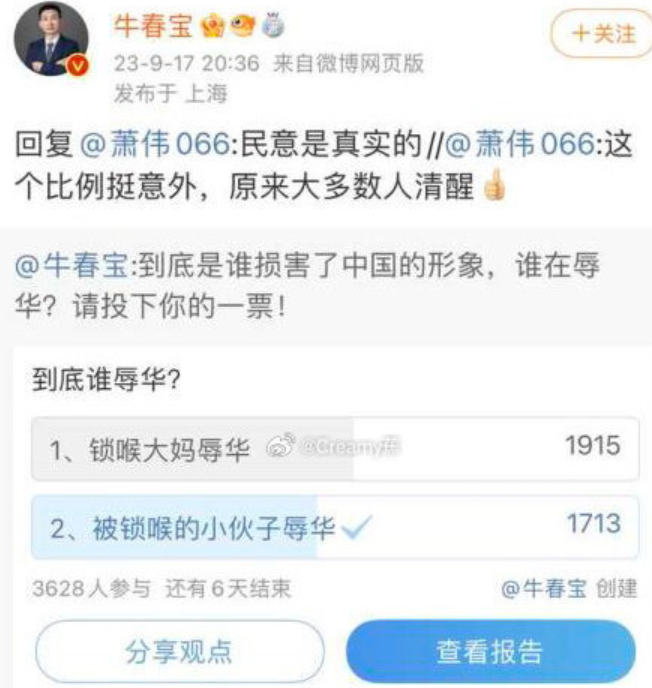652x688 pixels.
Task: Open the poll creator link @牛春宝
Action: (544, 589)
